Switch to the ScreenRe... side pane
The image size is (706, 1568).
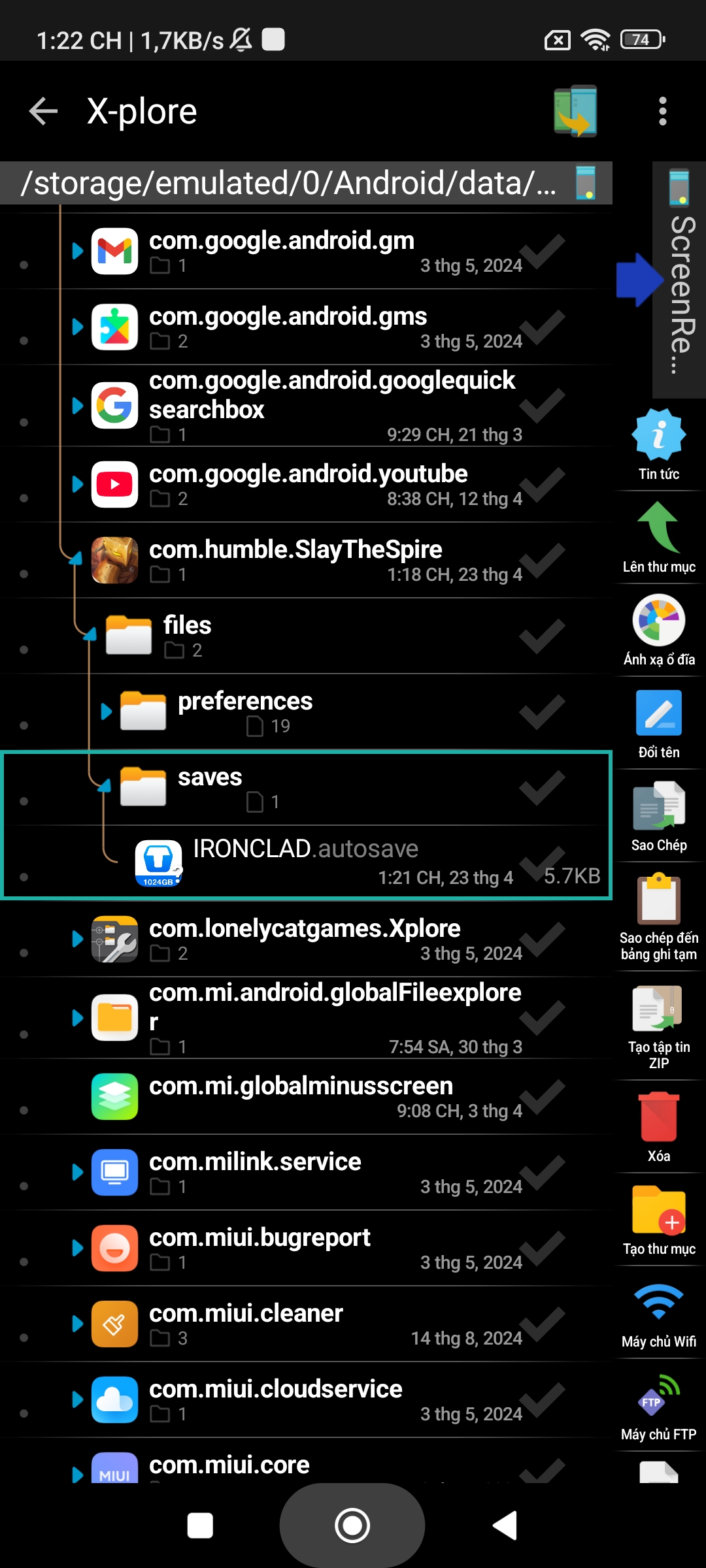[x=680, y=281]
